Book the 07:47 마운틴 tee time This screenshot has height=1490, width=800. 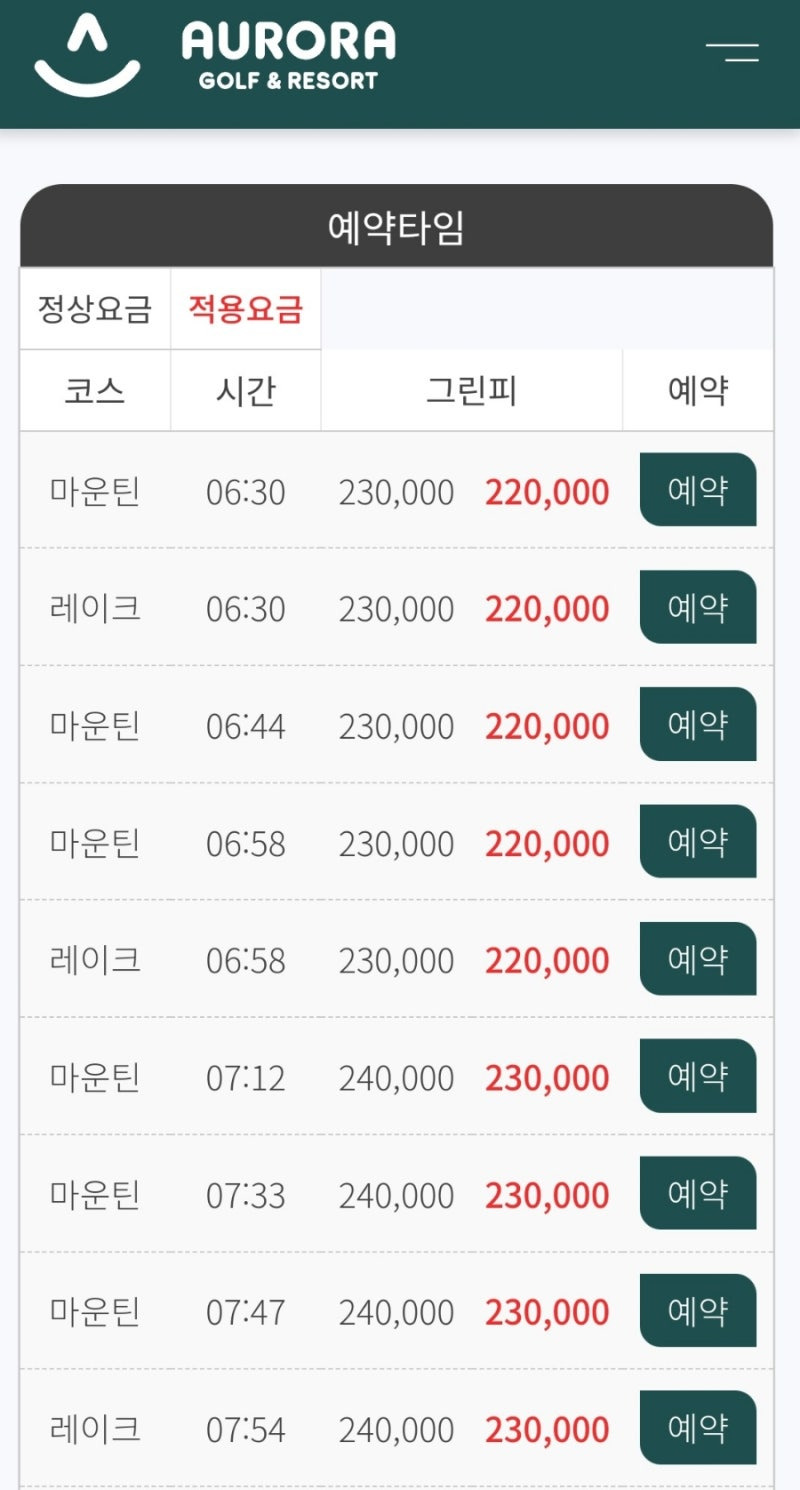pos(697,1311)
